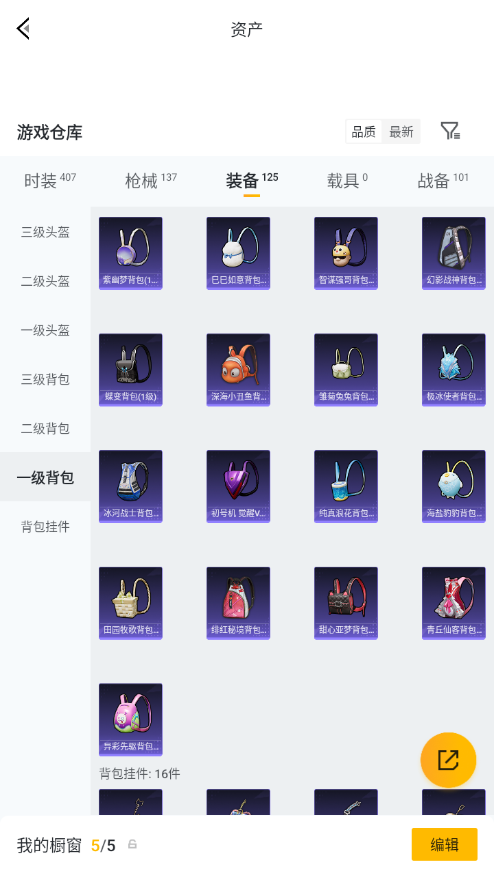494x873 pixels.
Task: Jump to 背包挂件 in the side list
Action: coord(45,526)
